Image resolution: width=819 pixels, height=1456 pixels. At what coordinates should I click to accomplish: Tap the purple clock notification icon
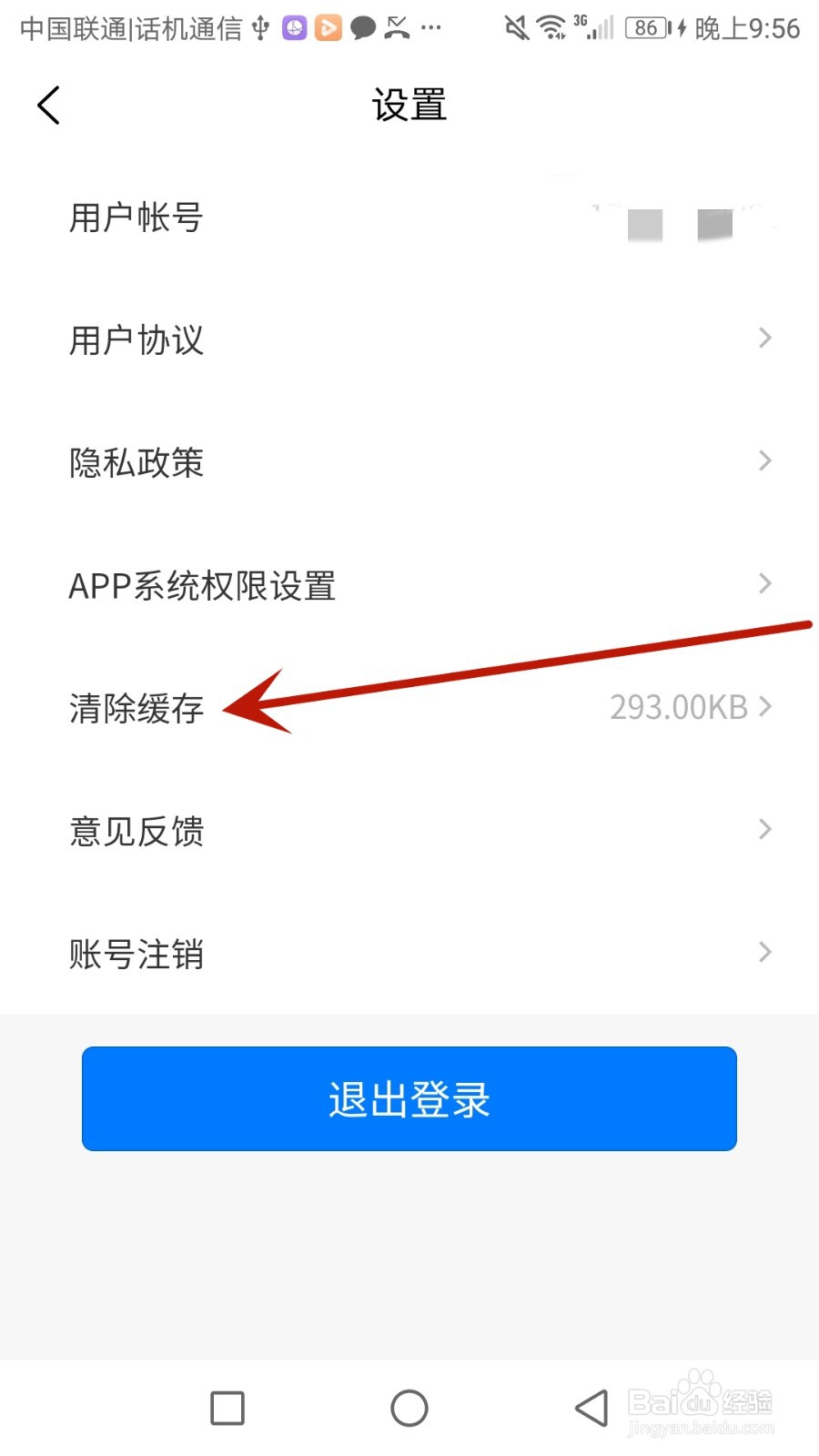[293, 27]
